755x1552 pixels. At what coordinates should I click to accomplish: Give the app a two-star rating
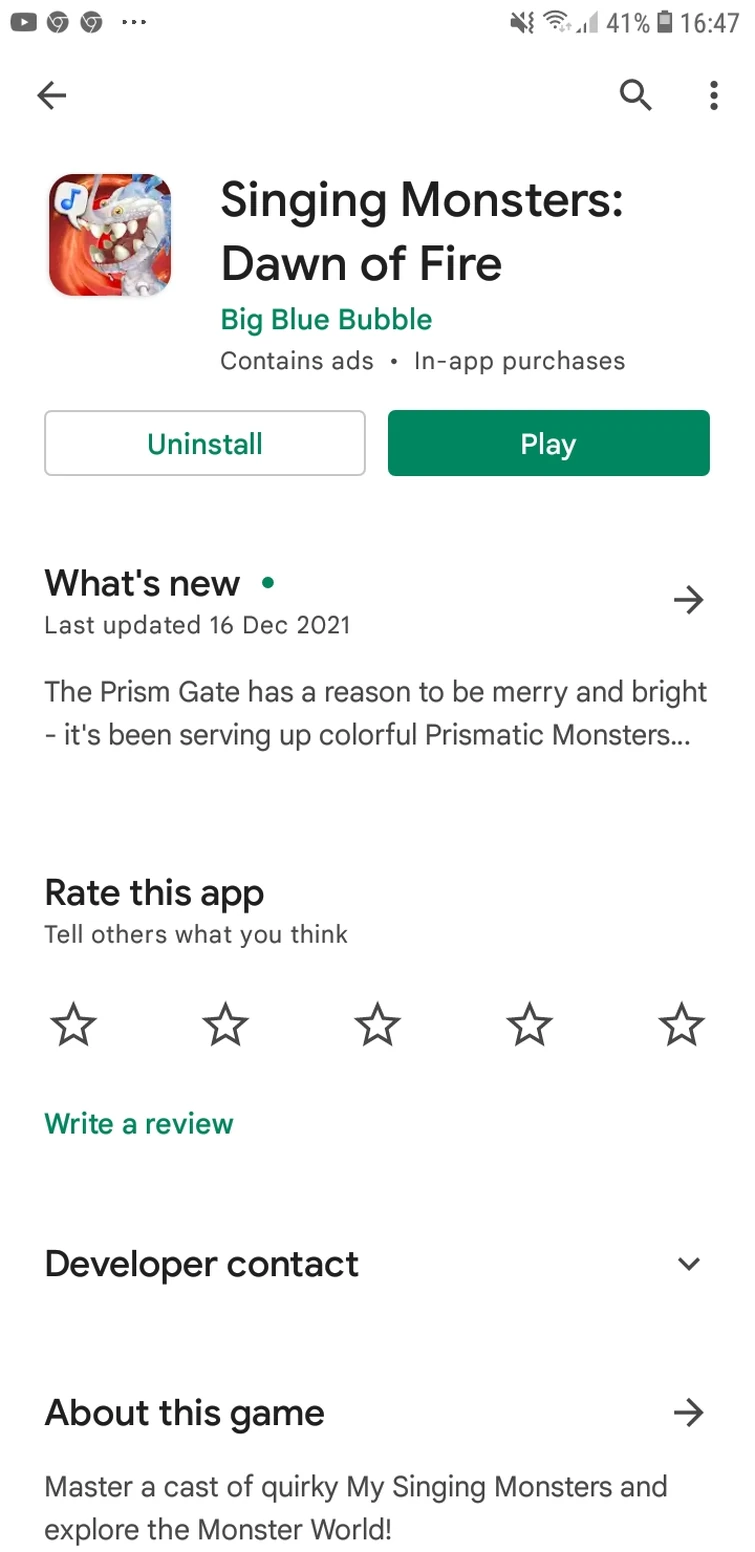pos(225,1025)
